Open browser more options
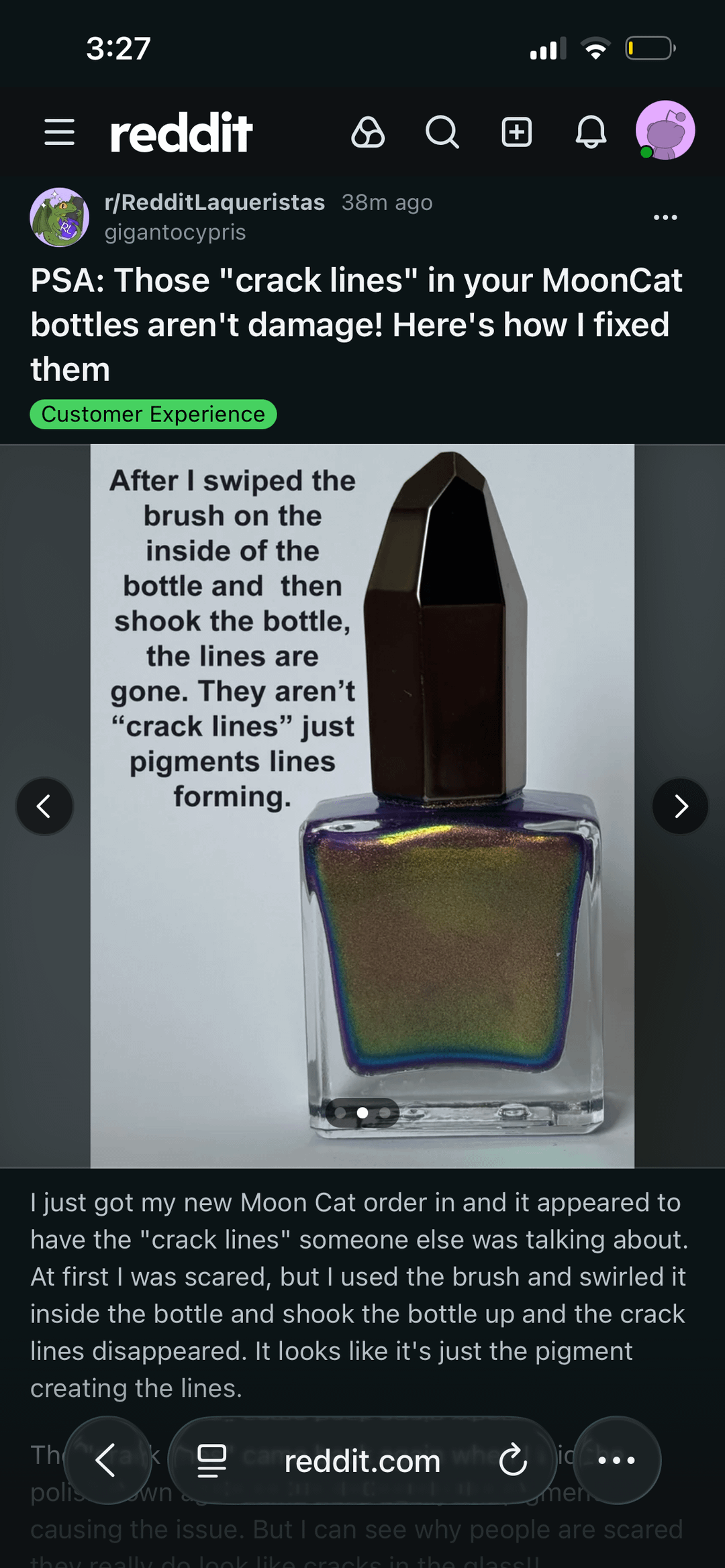Image resolution: width=725 pixels, height=1568 pixels. point(616,1460)
